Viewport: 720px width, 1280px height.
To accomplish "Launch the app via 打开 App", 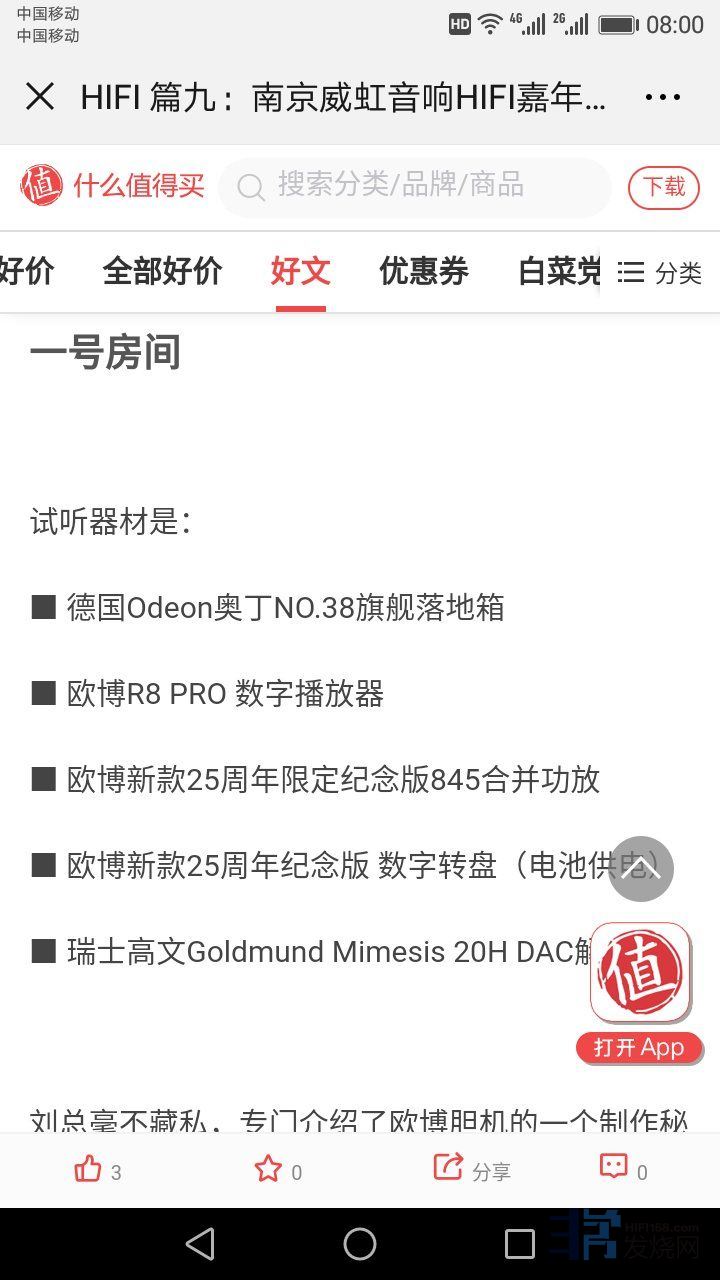I will point(639,1047).
